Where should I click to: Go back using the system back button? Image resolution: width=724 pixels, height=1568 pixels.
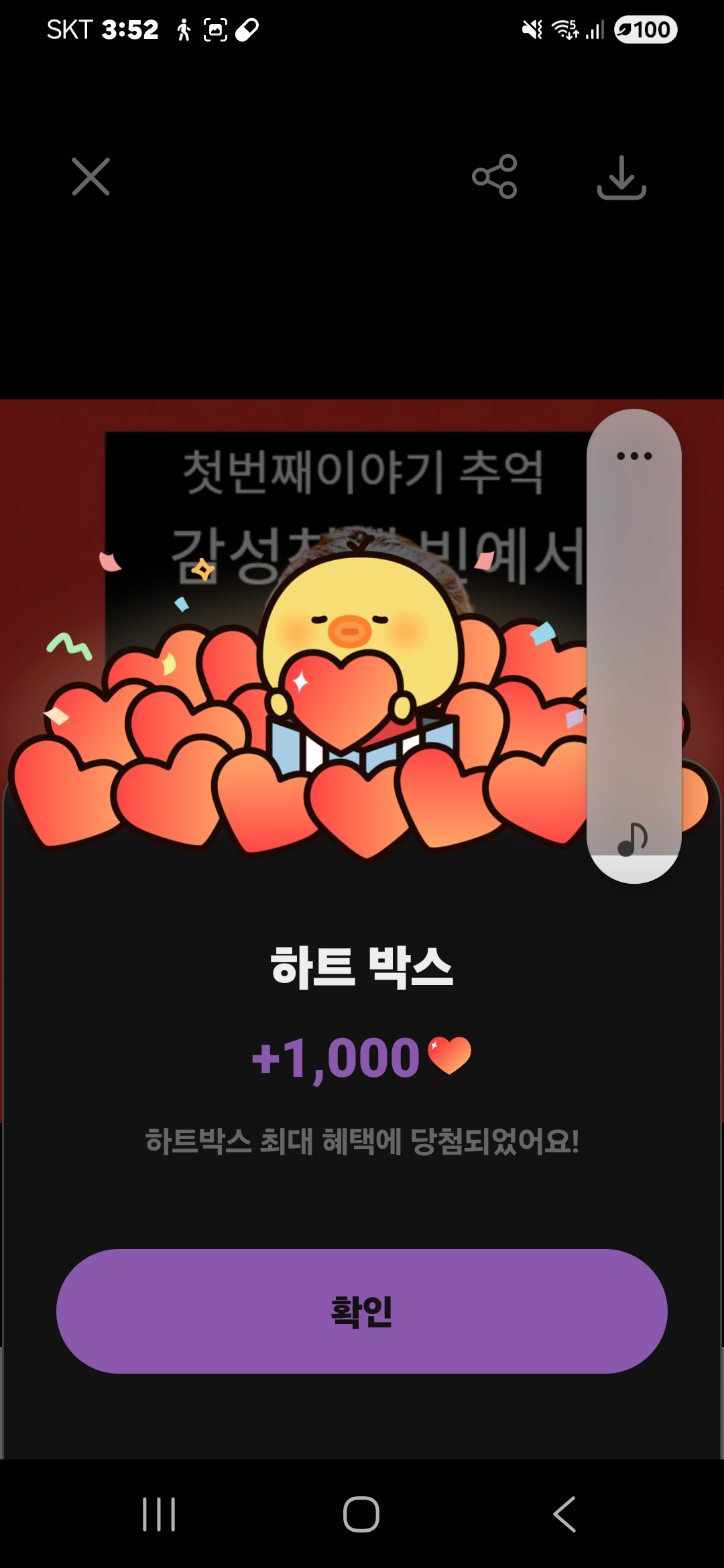point(564,1514)
